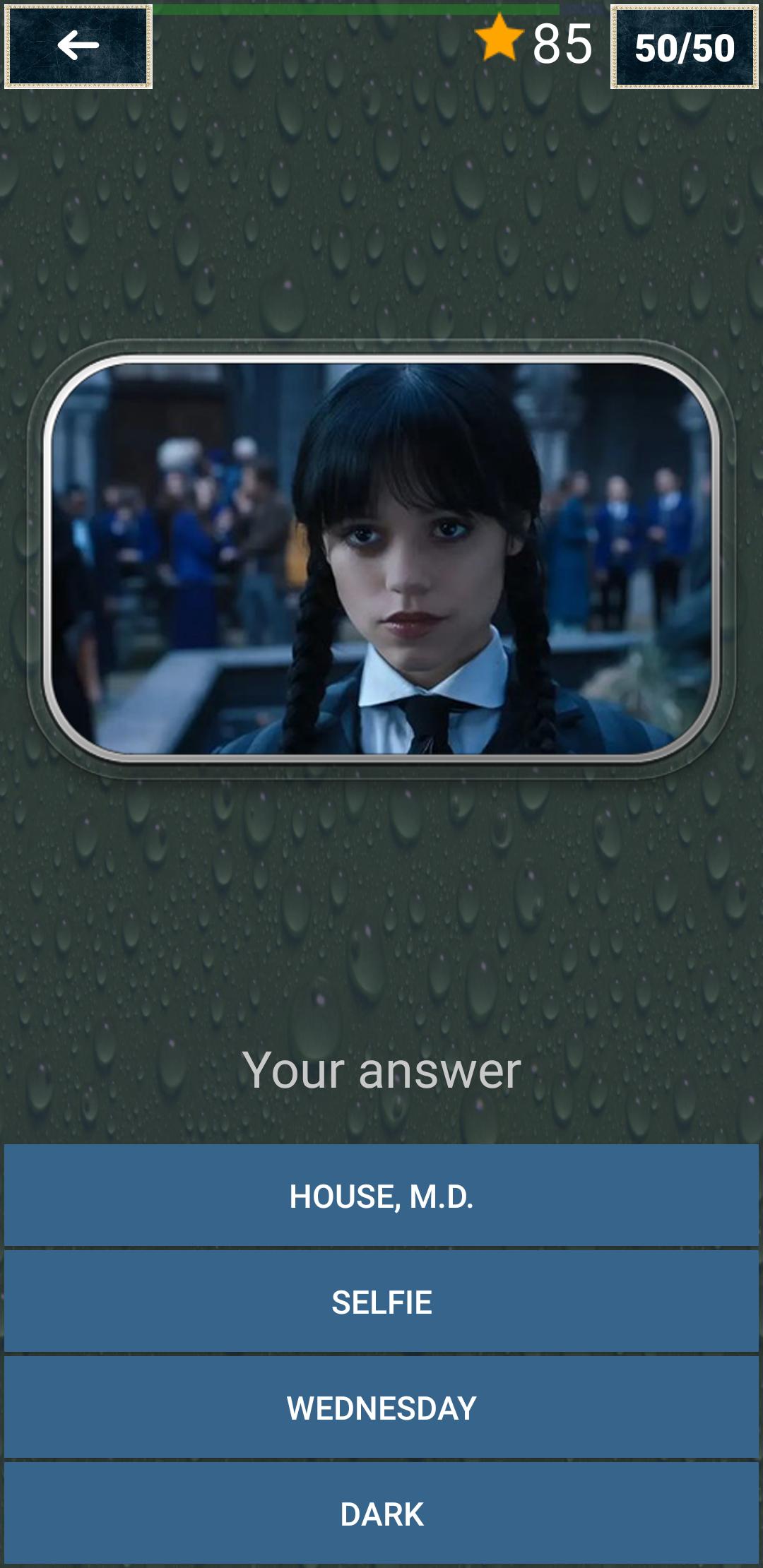Go back using the arrow button
Image resolution: width=763 pixels, height=1568 pixels.
[x=78, y=47]
